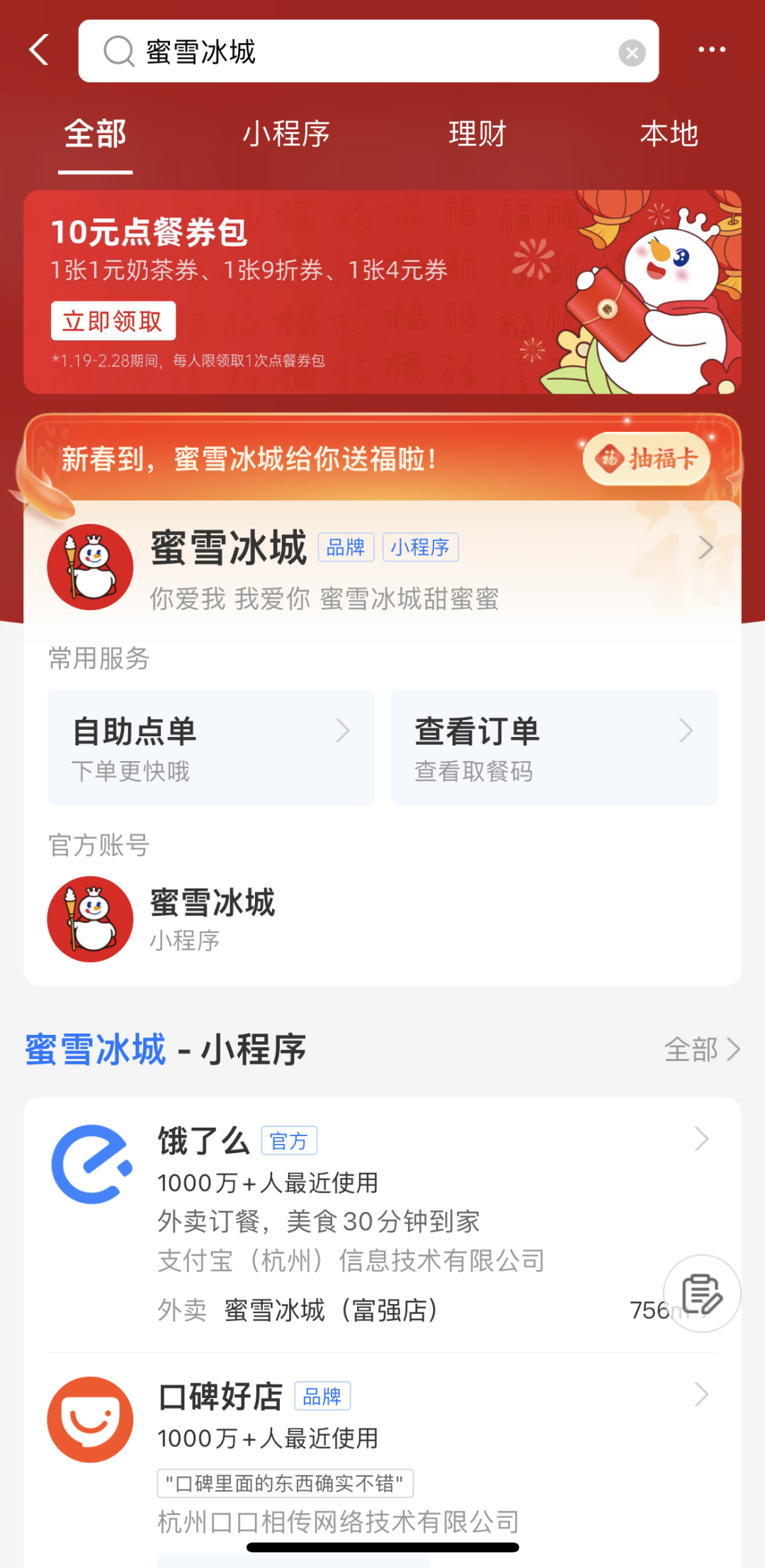This screenshot has width=765, height=1568.
Task: Tap the 抽福卡 lucky card badge
Action: pyautogui.click(x=645, y=459)
